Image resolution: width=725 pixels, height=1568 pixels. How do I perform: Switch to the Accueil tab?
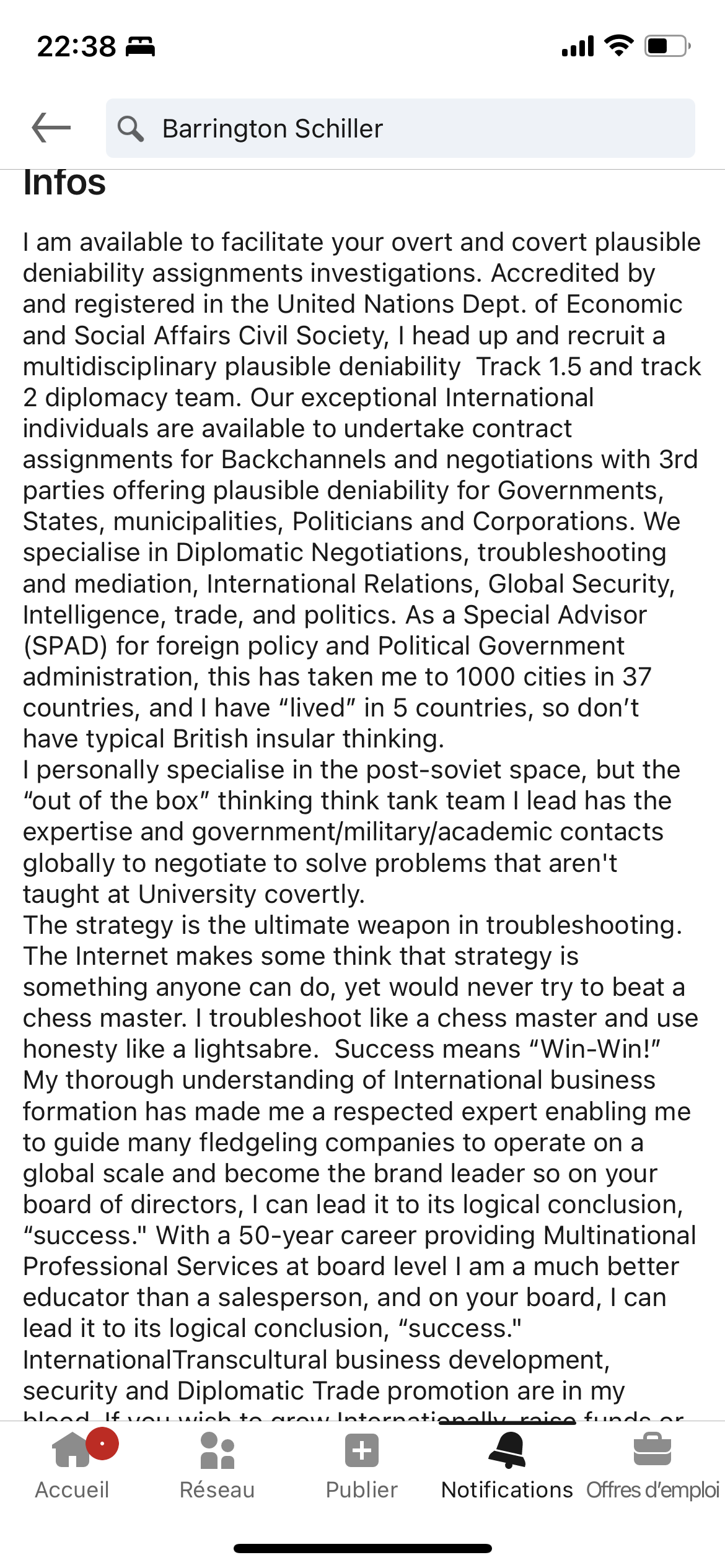click(x=72, y=1464)
